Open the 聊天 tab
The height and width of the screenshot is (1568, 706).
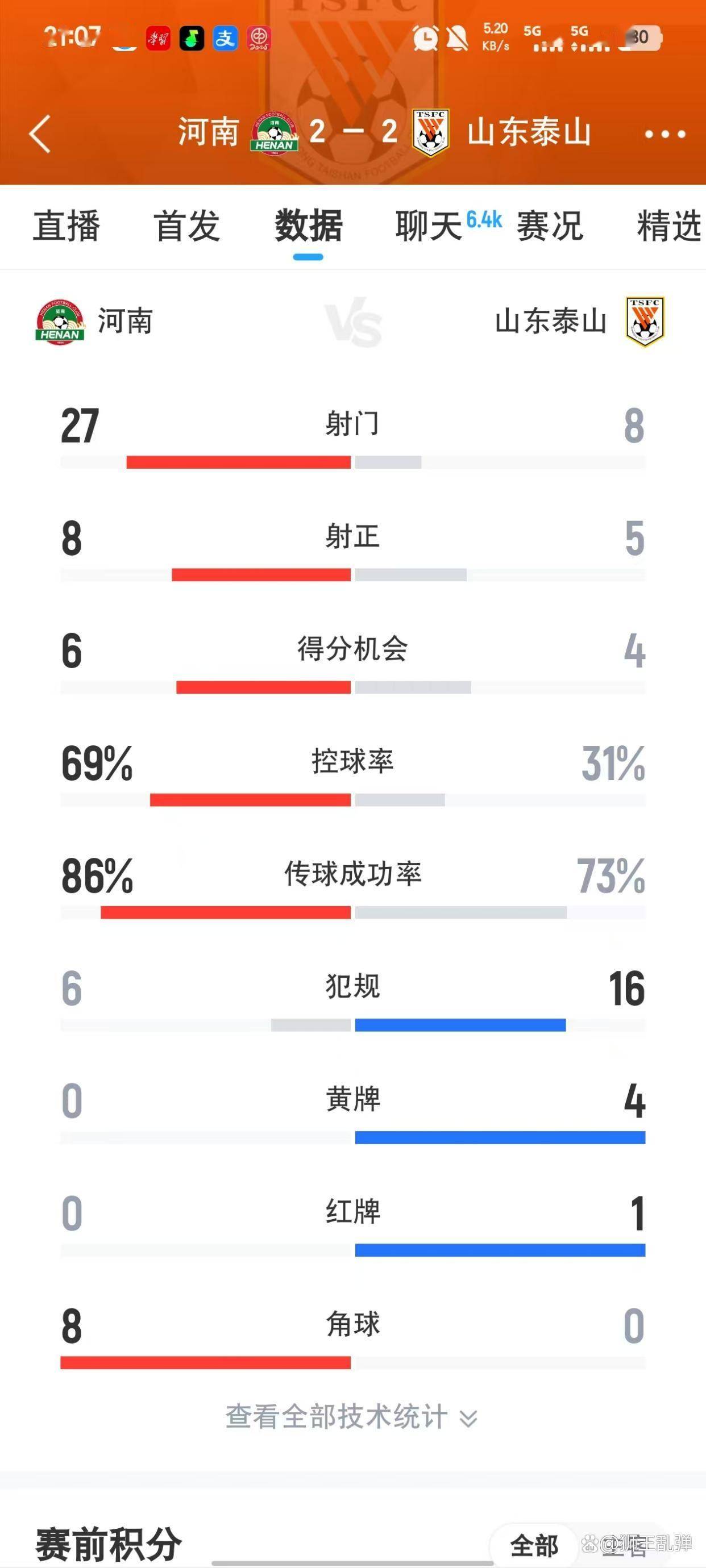tap(429, 226)
